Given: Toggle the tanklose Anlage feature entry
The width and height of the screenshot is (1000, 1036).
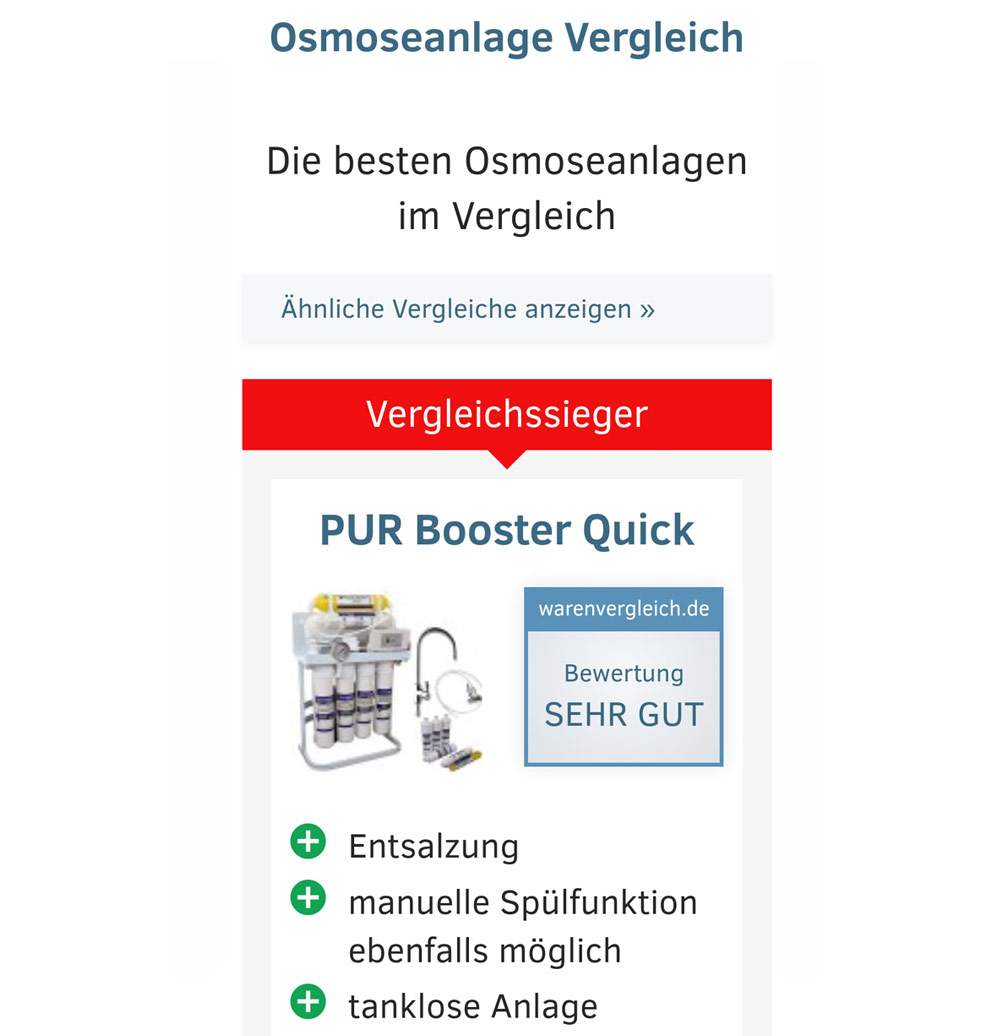Looking at the screenshot, I should pyautogui.click(x=471, y=1004).
